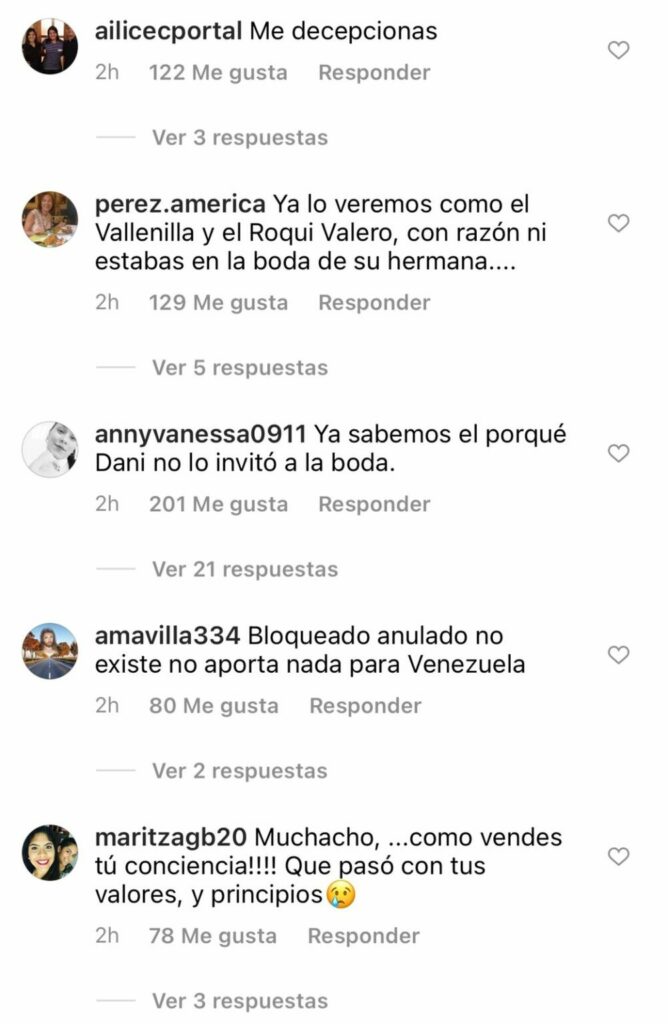View who liked amavilla334's comment
The height and width of the screenshot is (1024, 668).
(x=214, y=706)
